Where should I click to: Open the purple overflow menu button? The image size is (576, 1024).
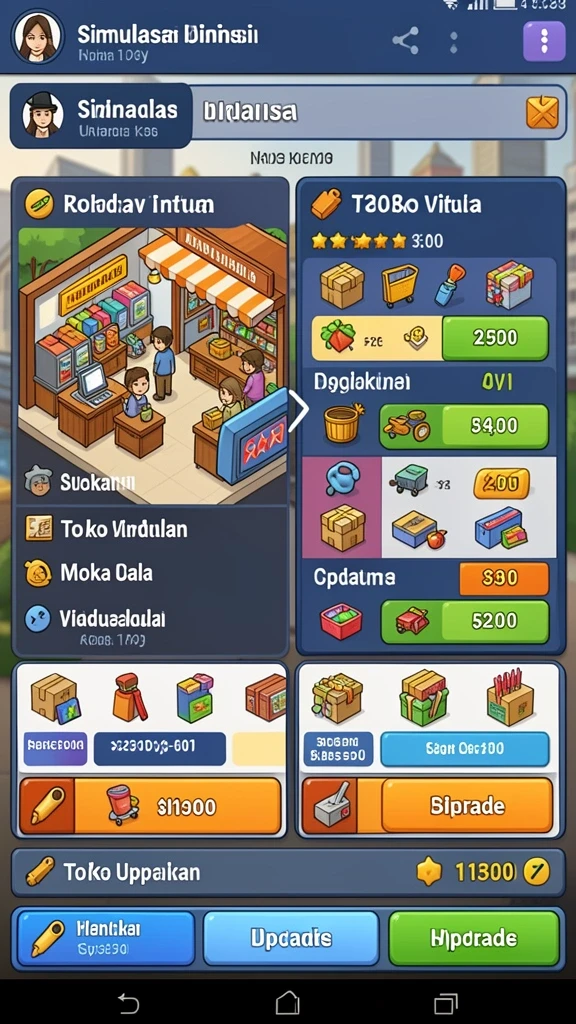tap(543, 41)
